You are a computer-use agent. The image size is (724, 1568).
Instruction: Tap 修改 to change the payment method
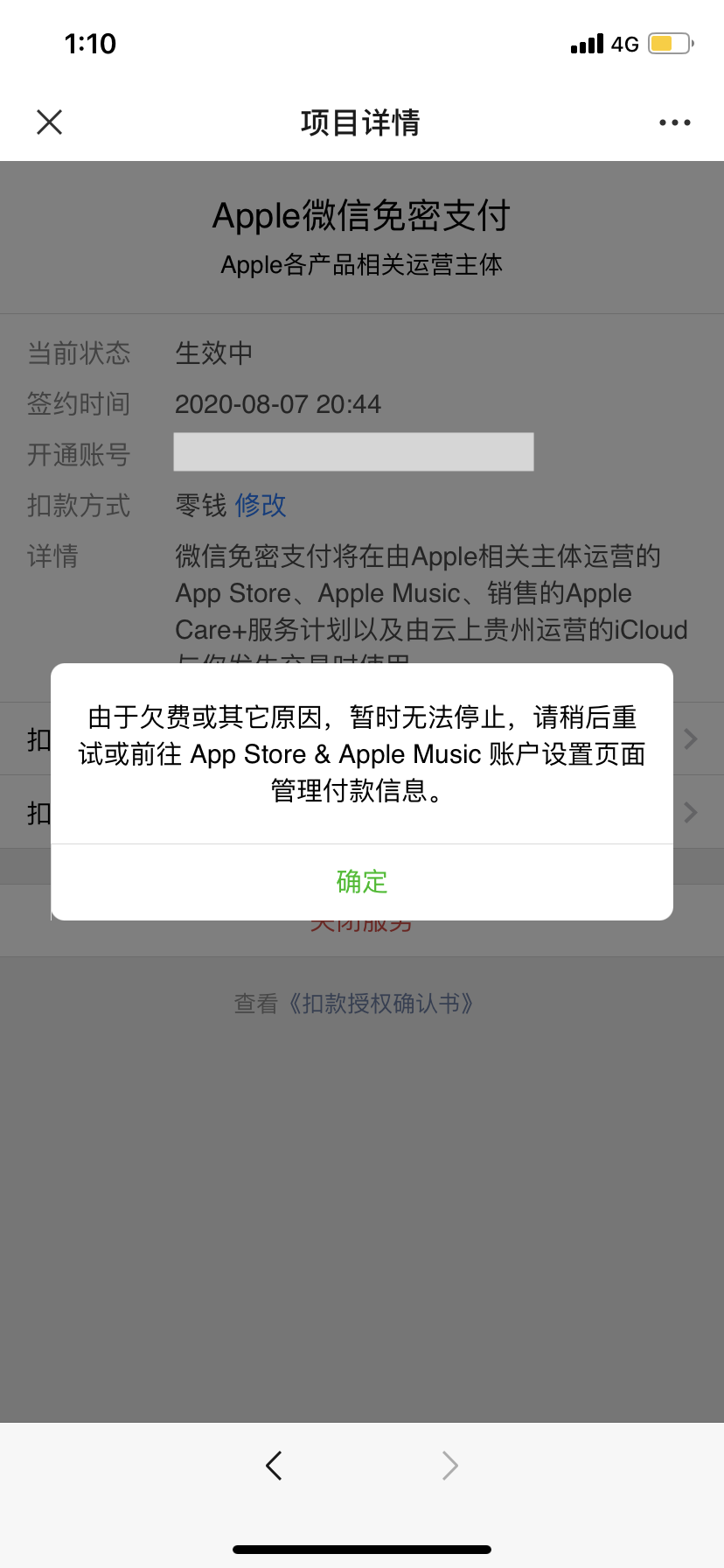click(260, 505)
